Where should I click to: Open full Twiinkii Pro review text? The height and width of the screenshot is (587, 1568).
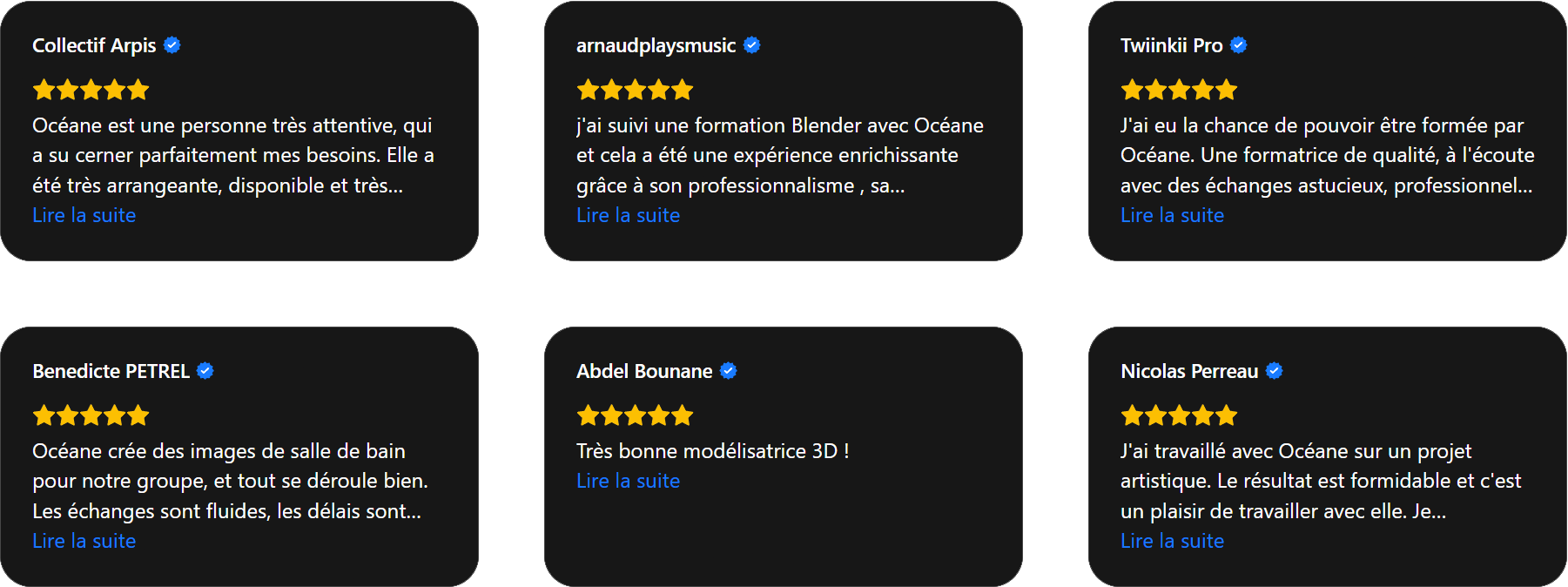[x=1172, y=215]
